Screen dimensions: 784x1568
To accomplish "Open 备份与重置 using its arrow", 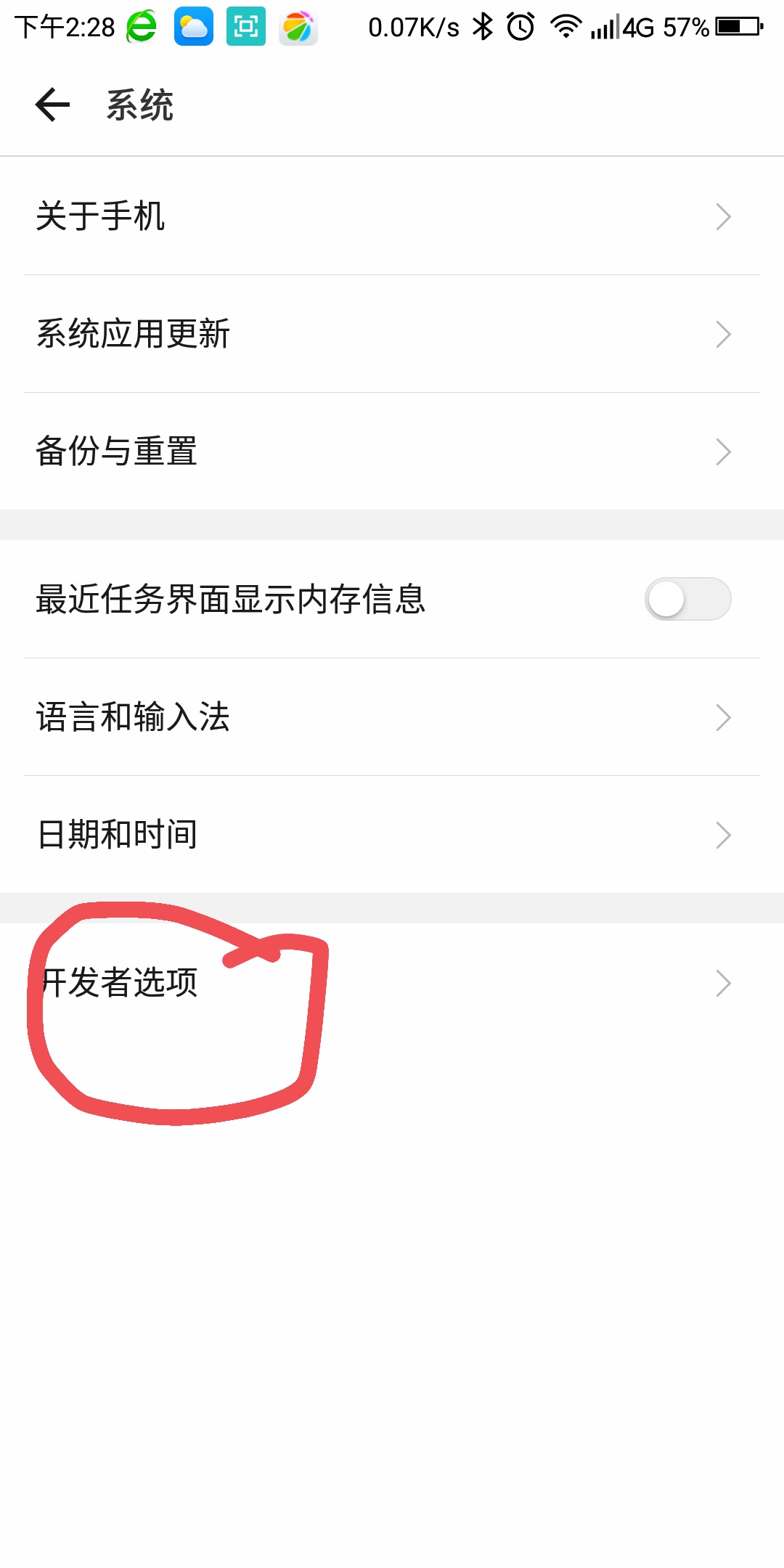I will [x=724, y=451].
